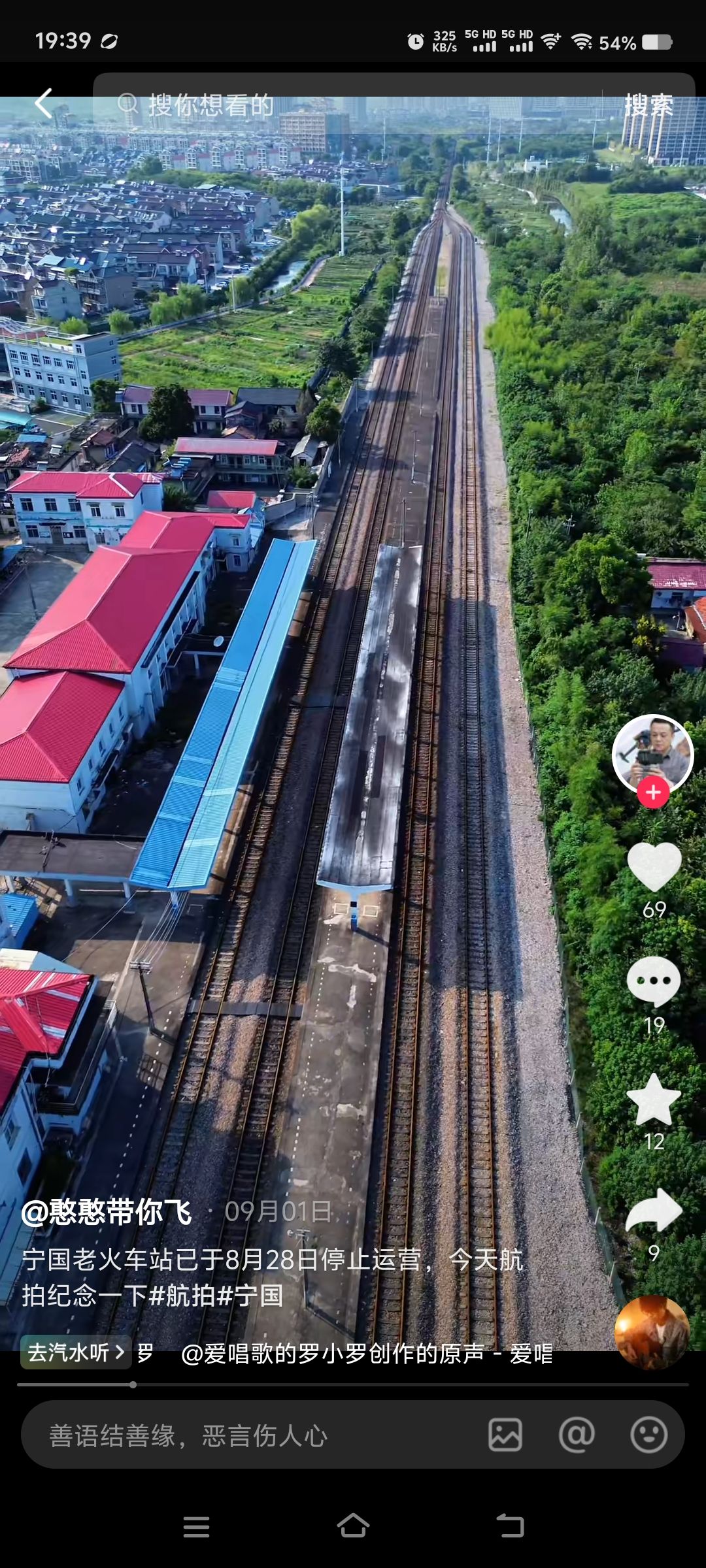Screen dimensions: 706x1568
Task: Open @憨憨带你飞 username link
Action: click(x=107, y=1212)
